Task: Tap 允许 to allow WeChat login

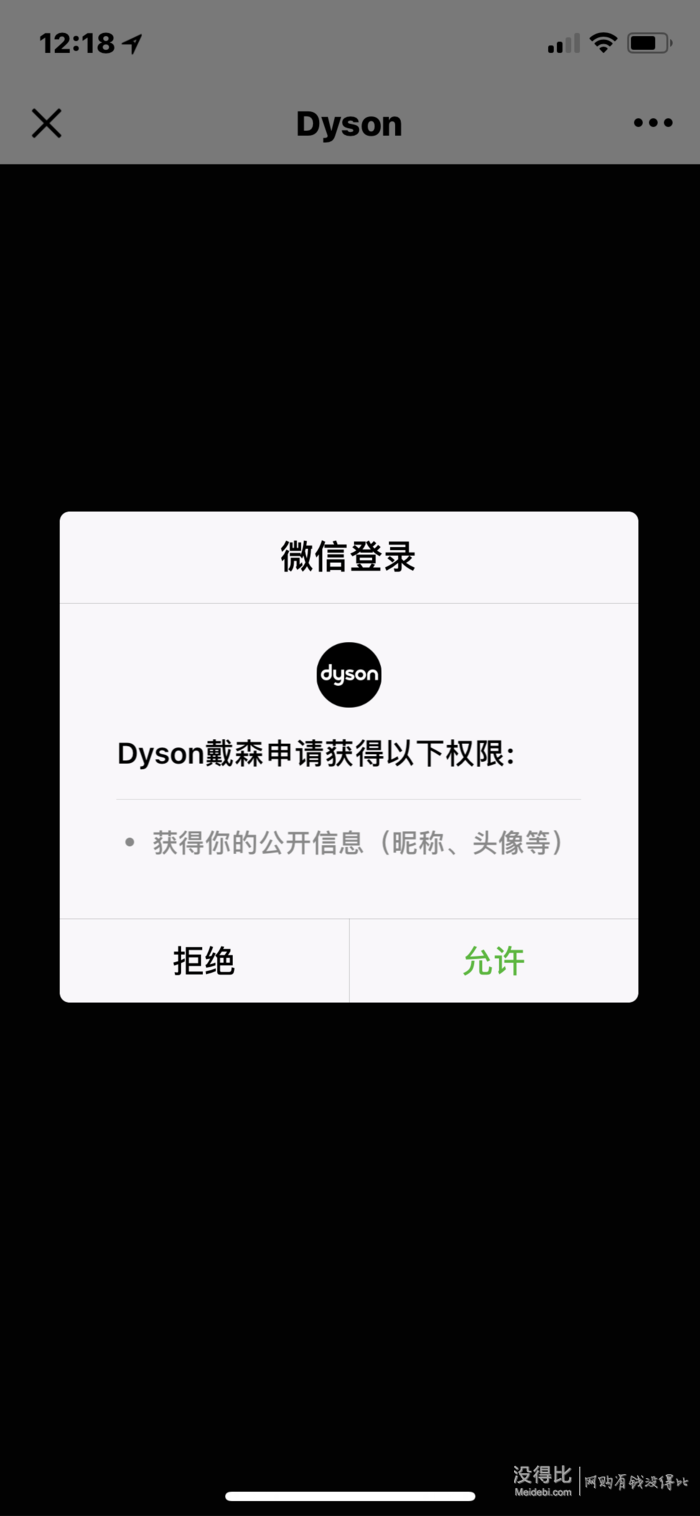Action: point(494,961)
